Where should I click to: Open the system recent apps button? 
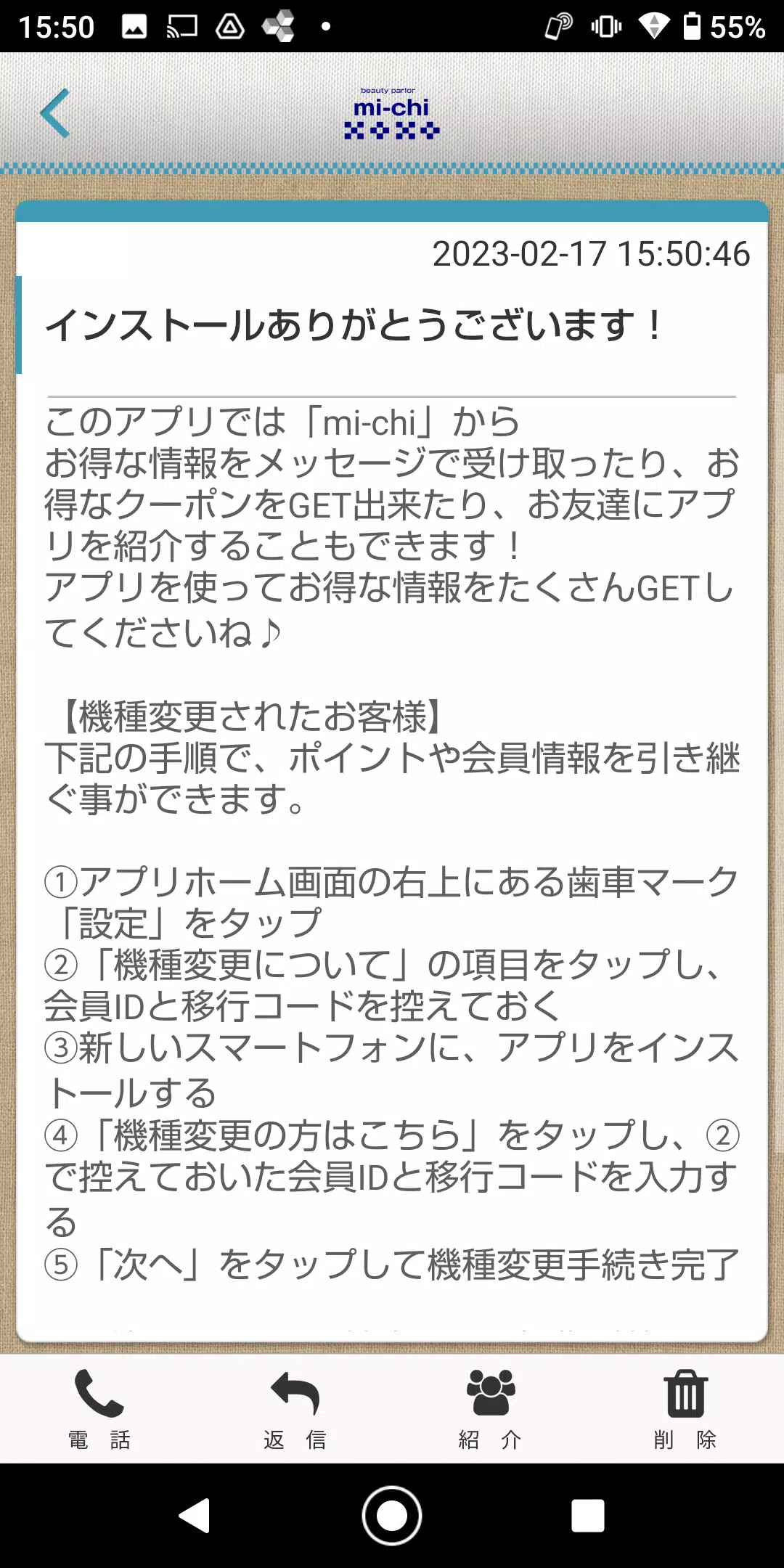tap(587, 1516)
